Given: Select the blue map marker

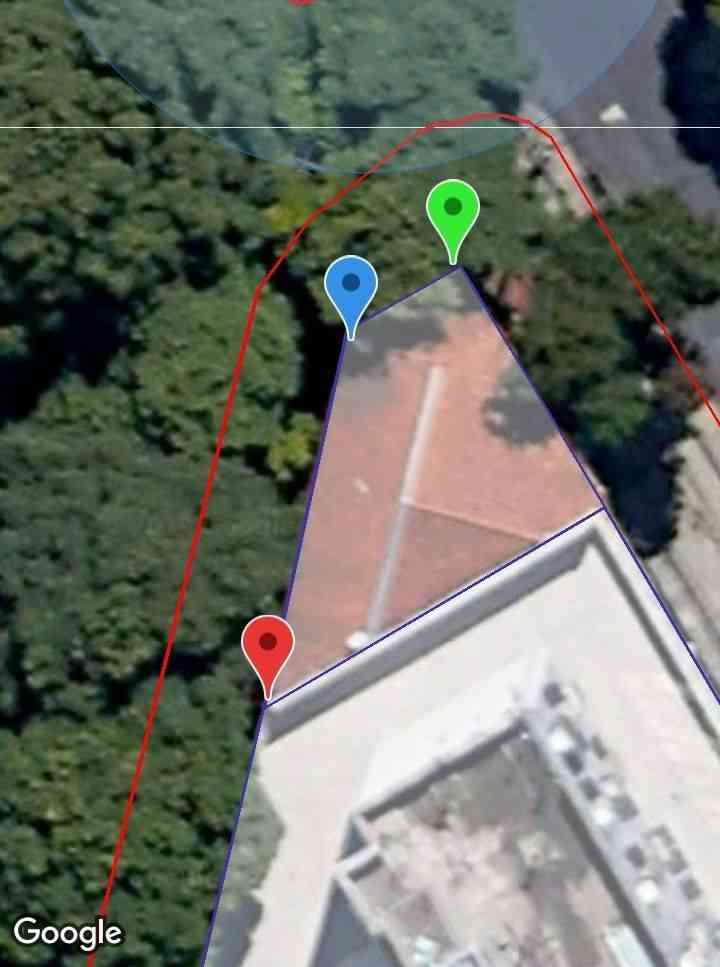Looking at the screenshot, I should tap(351, 286).
